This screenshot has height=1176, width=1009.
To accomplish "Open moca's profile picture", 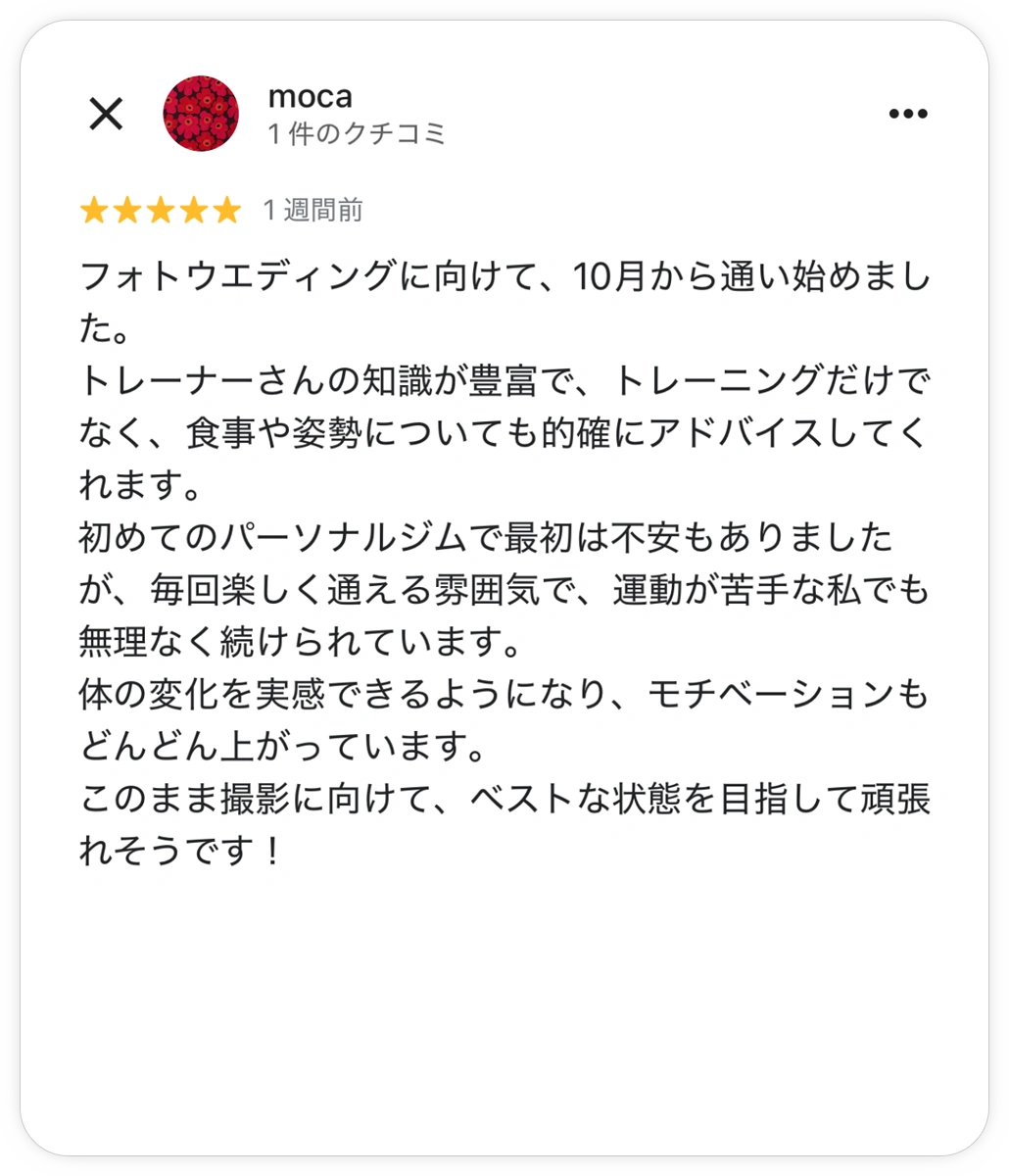I will coord(201,114).
